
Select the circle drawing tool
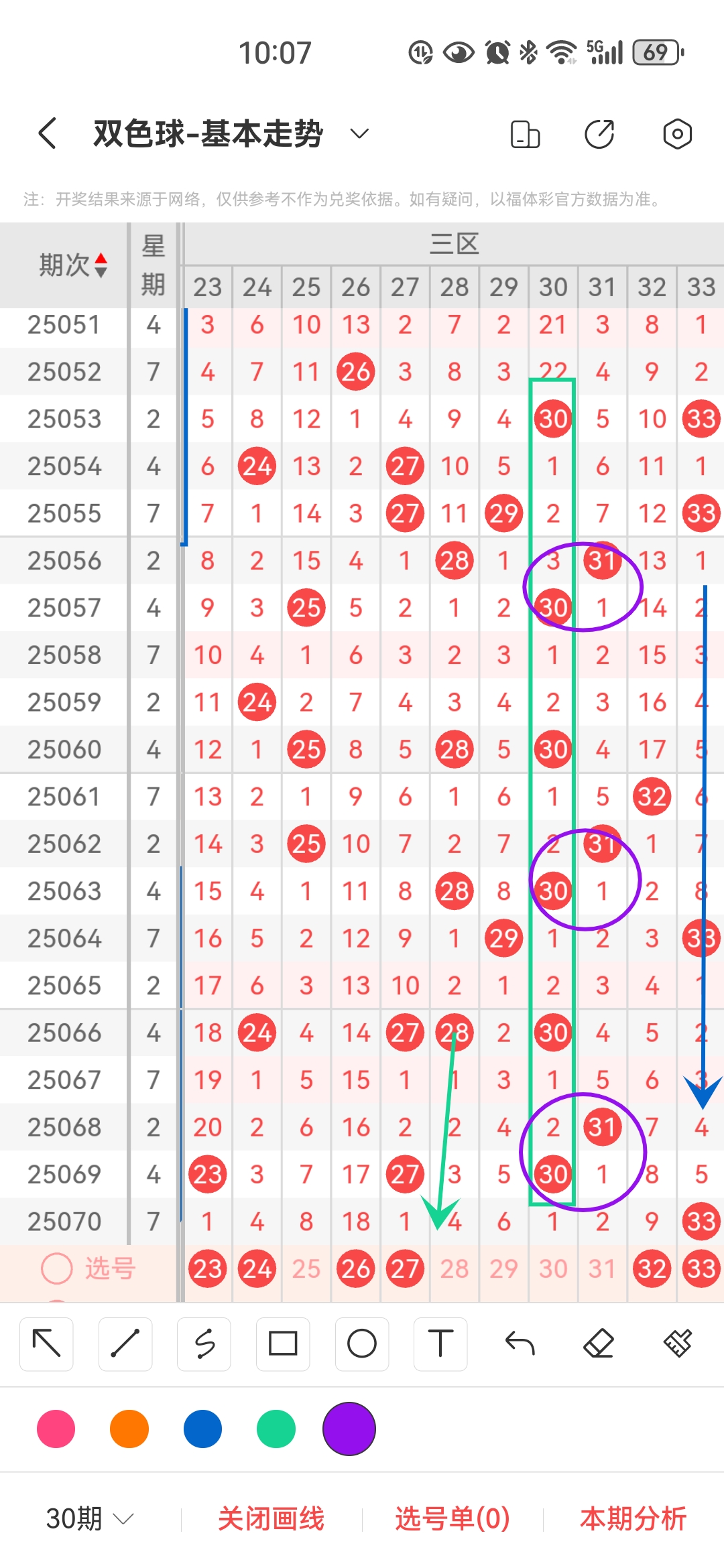(x=361, y=1344)
